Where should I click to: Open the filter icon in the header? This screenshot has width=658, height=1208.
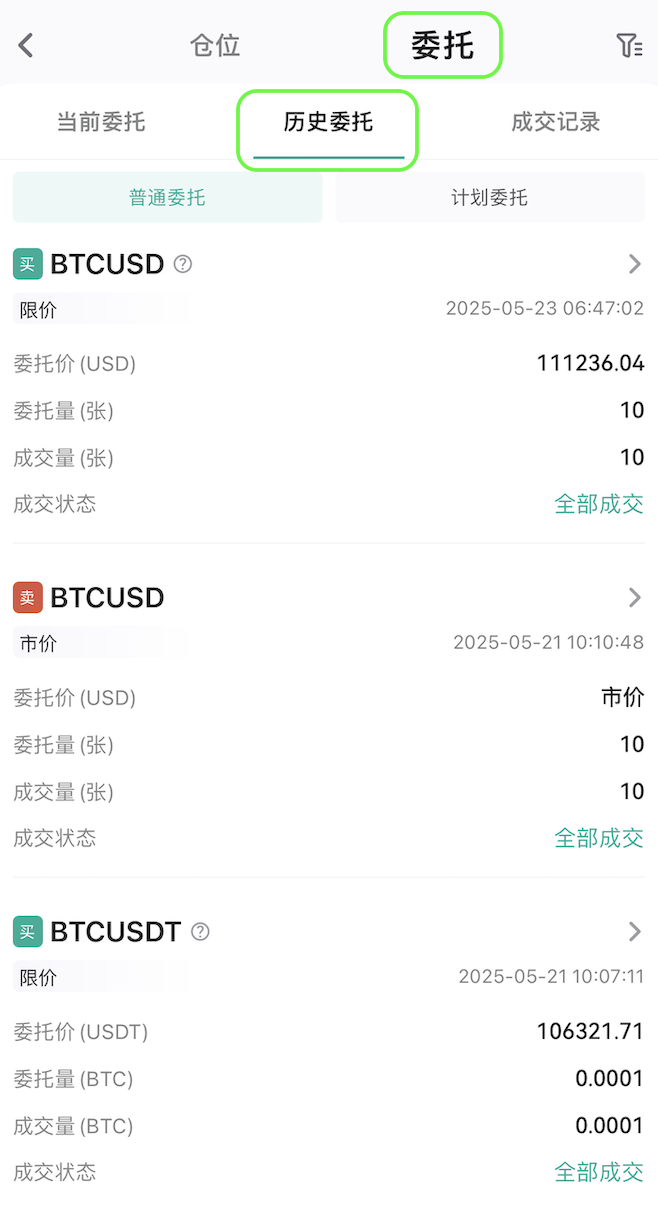[x=629, y=45]
